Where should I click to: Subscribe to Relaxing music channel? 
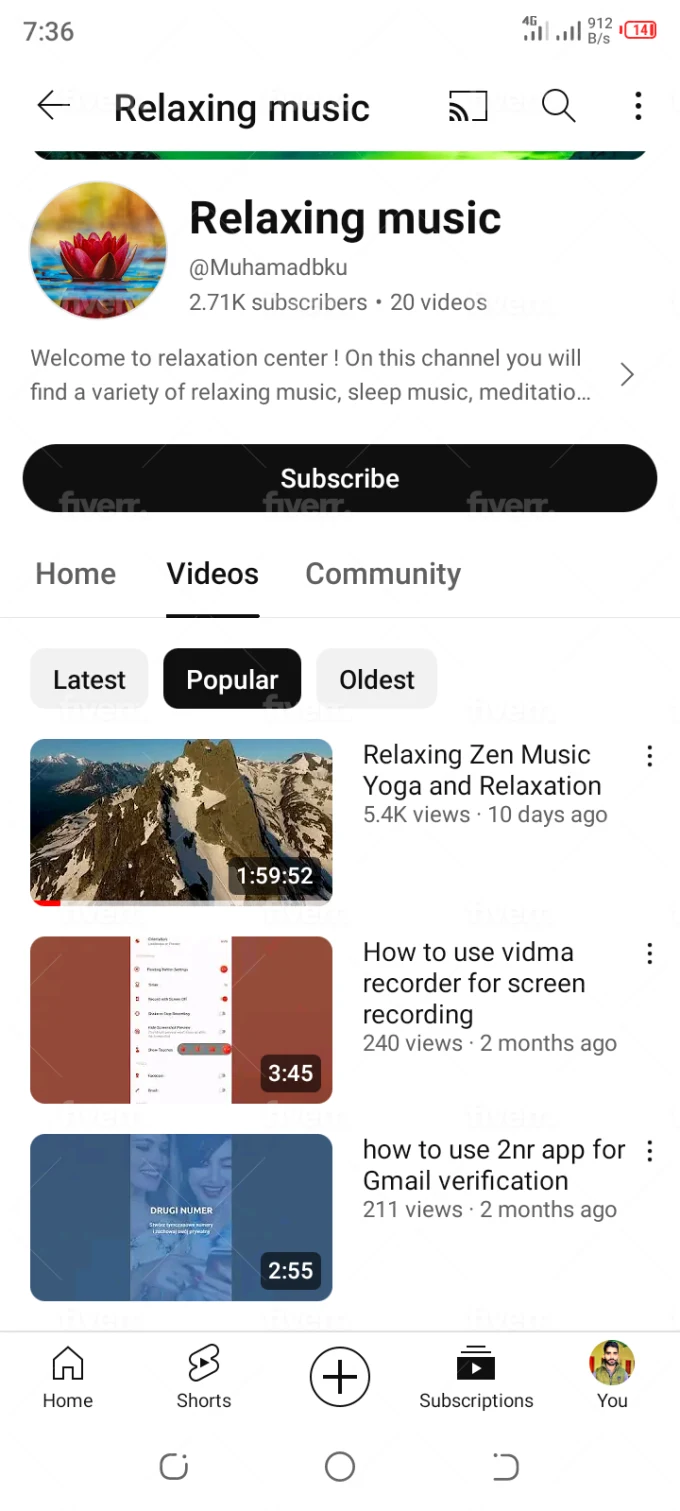pyautogui.click(x=340, y=478)
